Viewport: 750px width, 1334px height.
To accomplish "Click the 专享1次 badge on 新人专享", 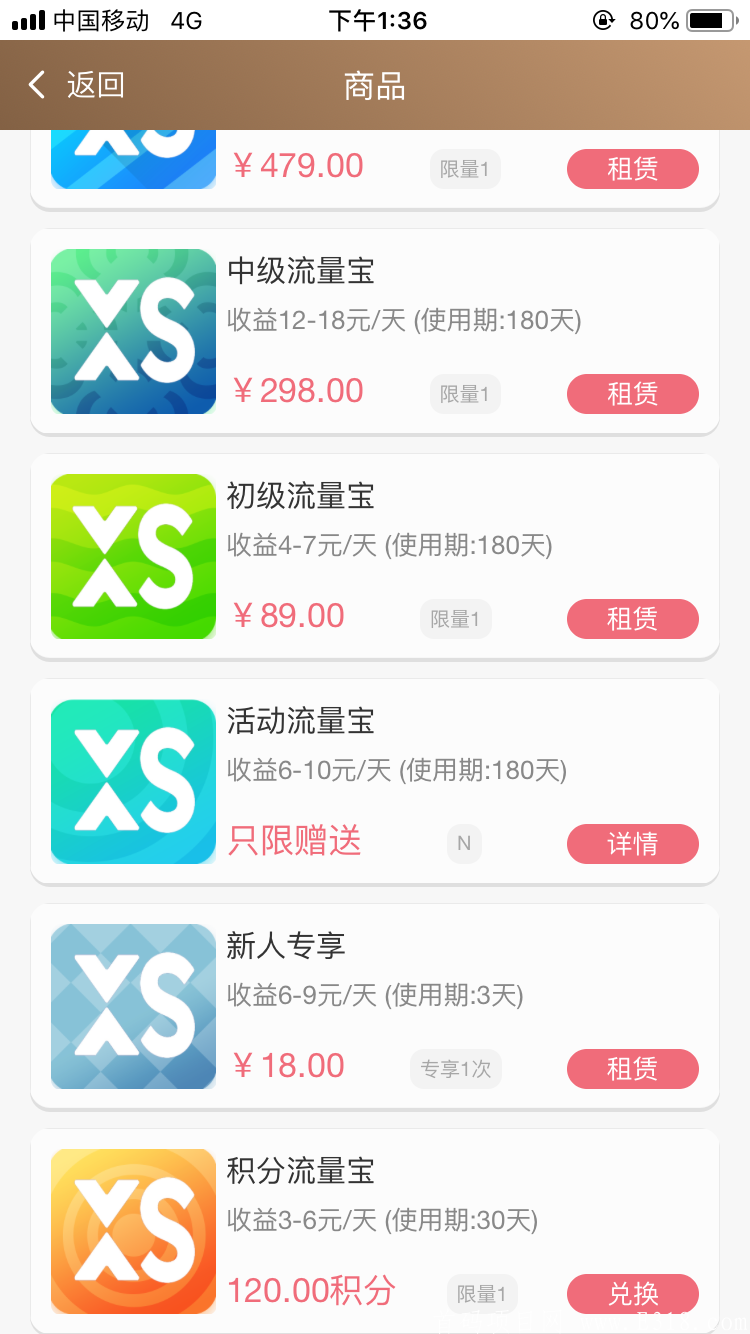I will pyautogui.click(x=455, y=1068).
